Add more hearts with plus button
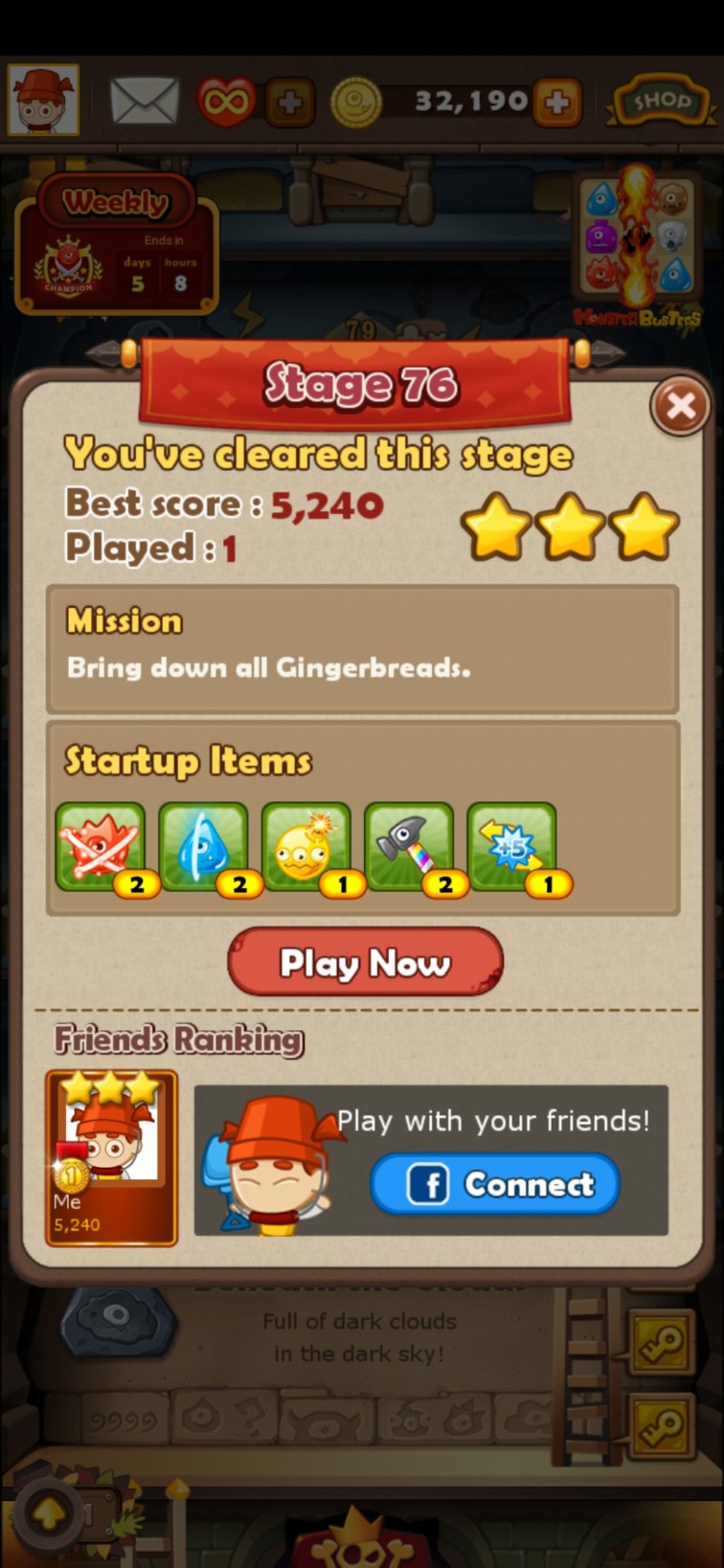 click(290, 101)
